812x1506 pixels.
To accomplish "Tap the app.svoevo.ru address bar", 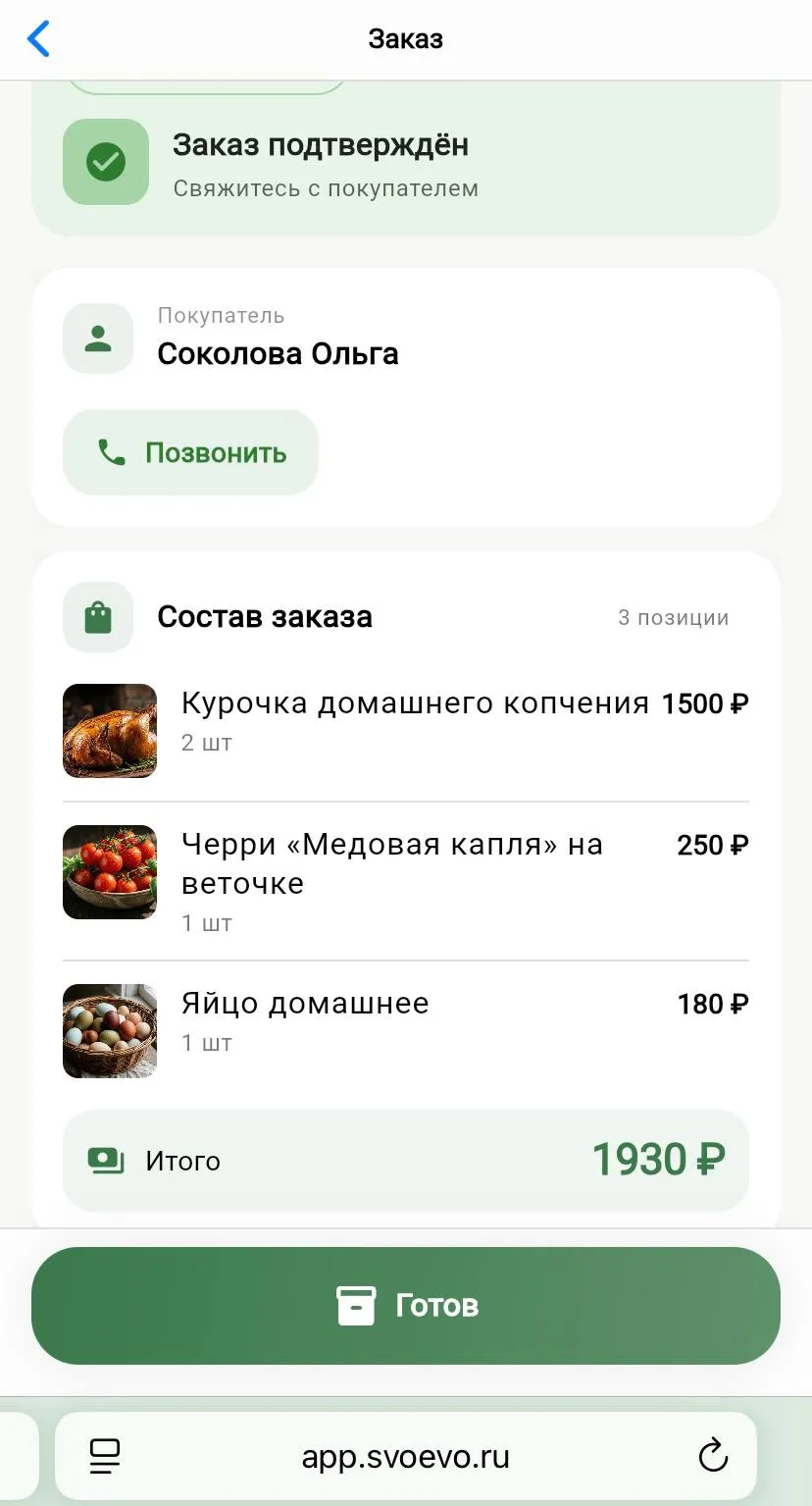I will pos(405,1457).
